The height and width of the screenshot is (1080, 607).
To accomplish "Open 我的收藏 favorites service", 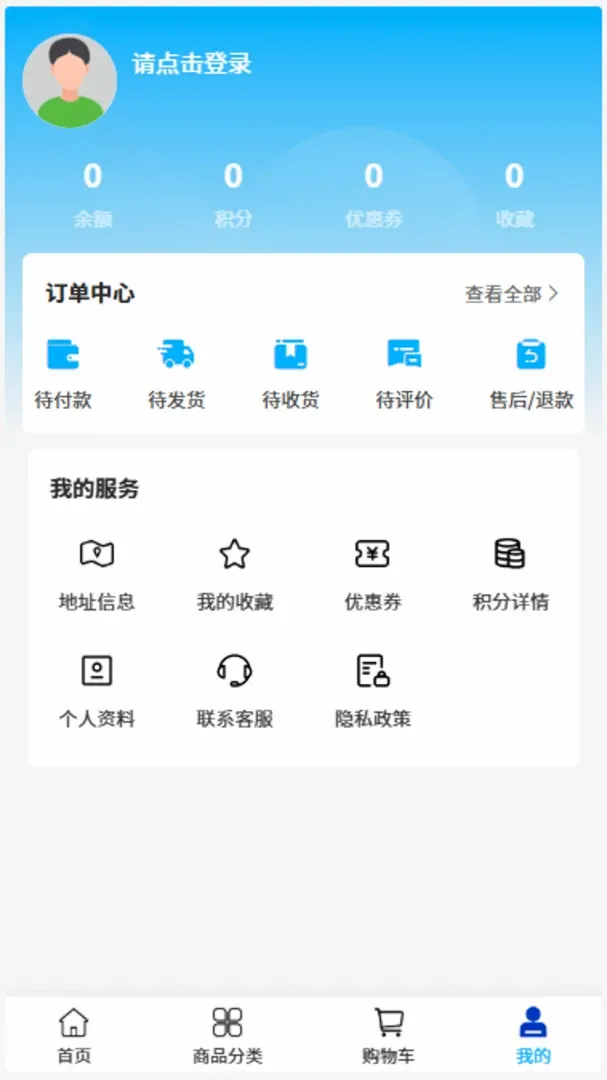I will click(x=235, y=576).
